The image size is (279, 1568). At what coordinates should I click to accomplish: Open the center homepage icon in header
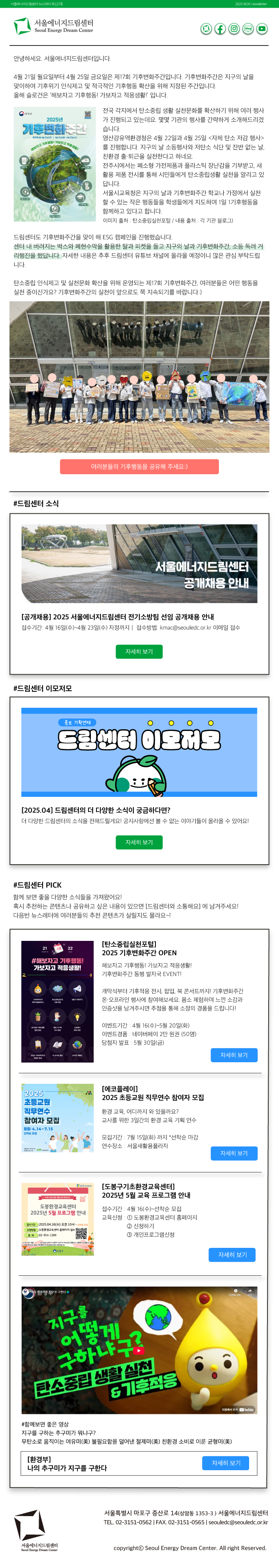pyautogui.click(x=206, y=29)
